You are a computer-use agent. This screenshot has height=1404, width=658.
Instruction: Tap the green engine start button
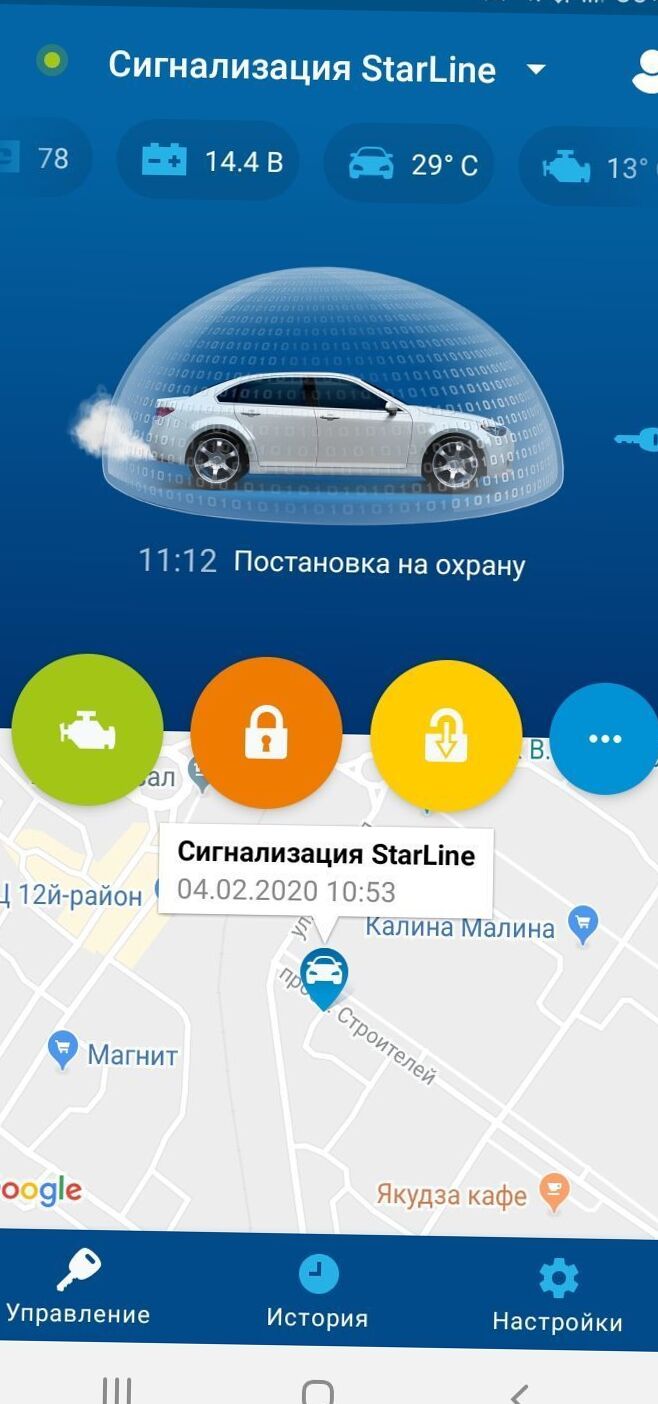[x=87, y=730]
